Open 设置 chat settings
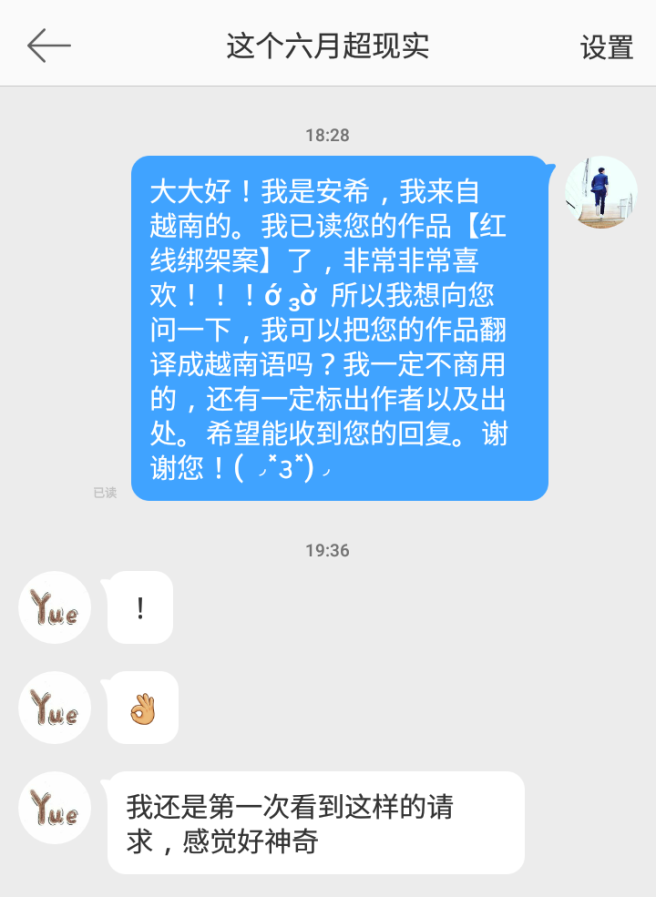The height and width of the screenshot is (897, 656). 607,47
